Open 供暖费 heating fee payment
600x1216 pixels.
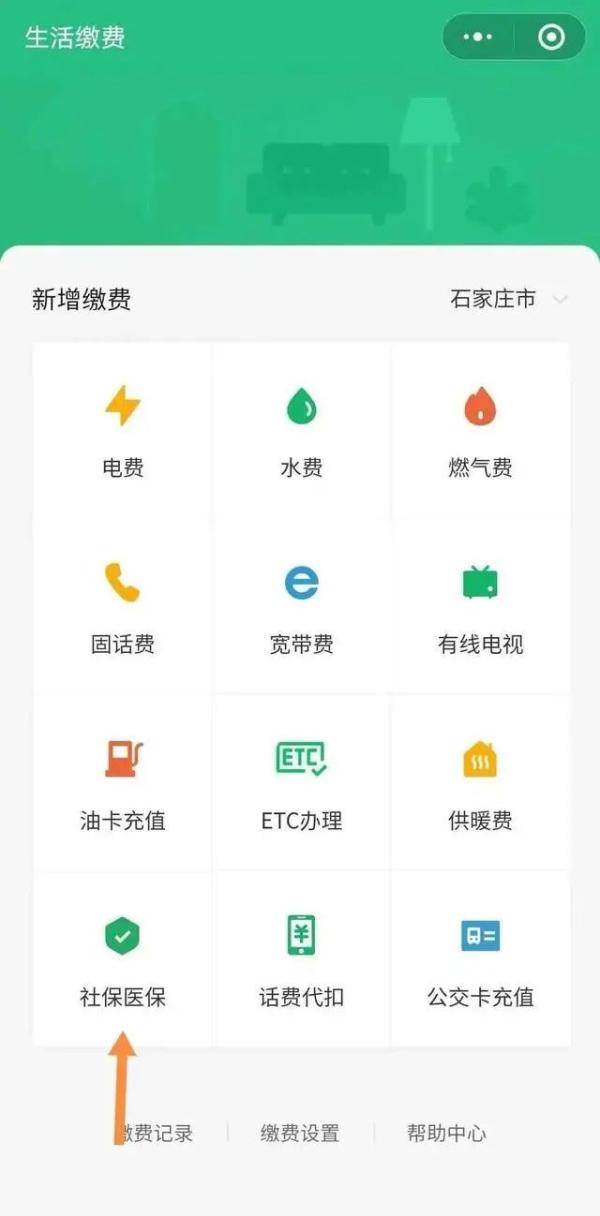click(x=480, y=783)
